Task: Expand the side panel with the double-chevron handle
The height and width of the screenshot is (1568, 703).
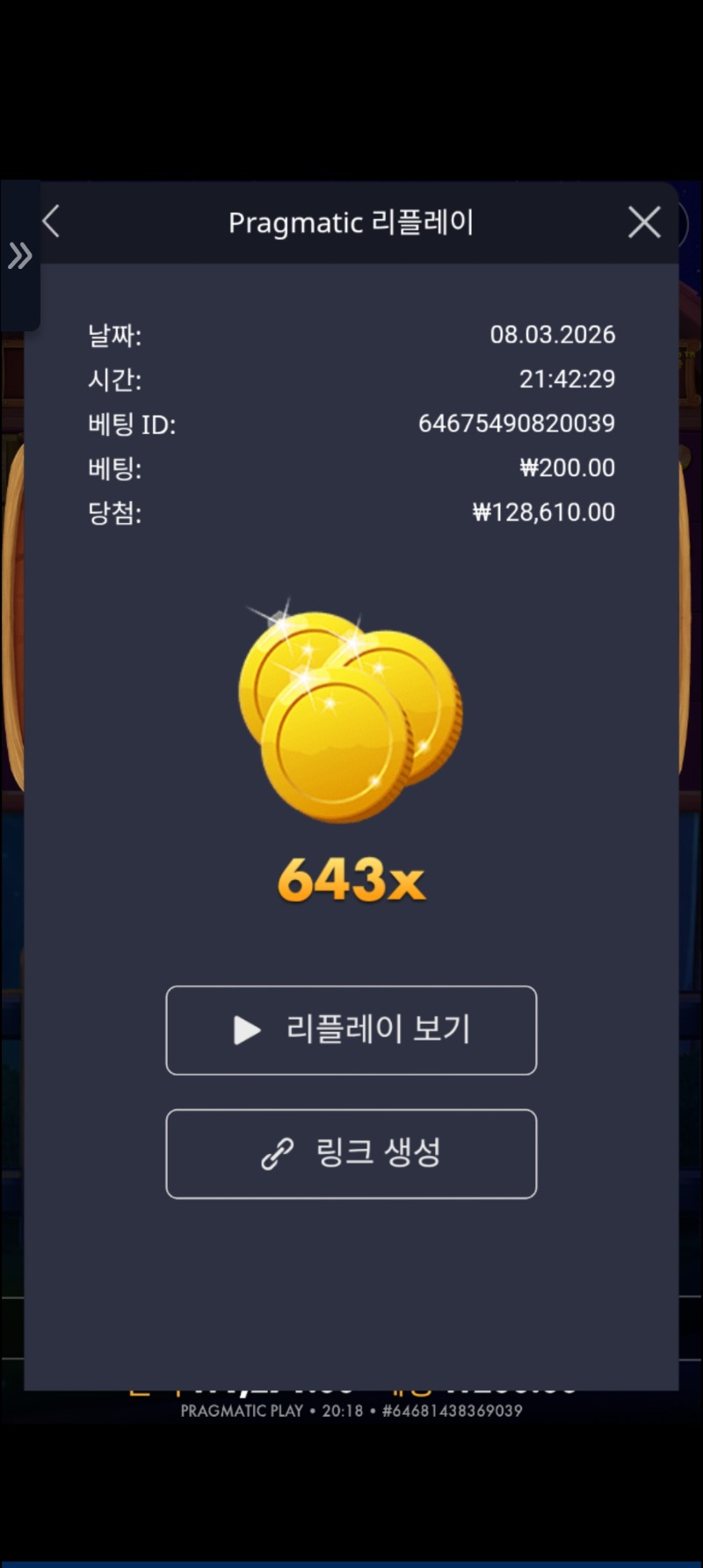Action: (19, 256)
